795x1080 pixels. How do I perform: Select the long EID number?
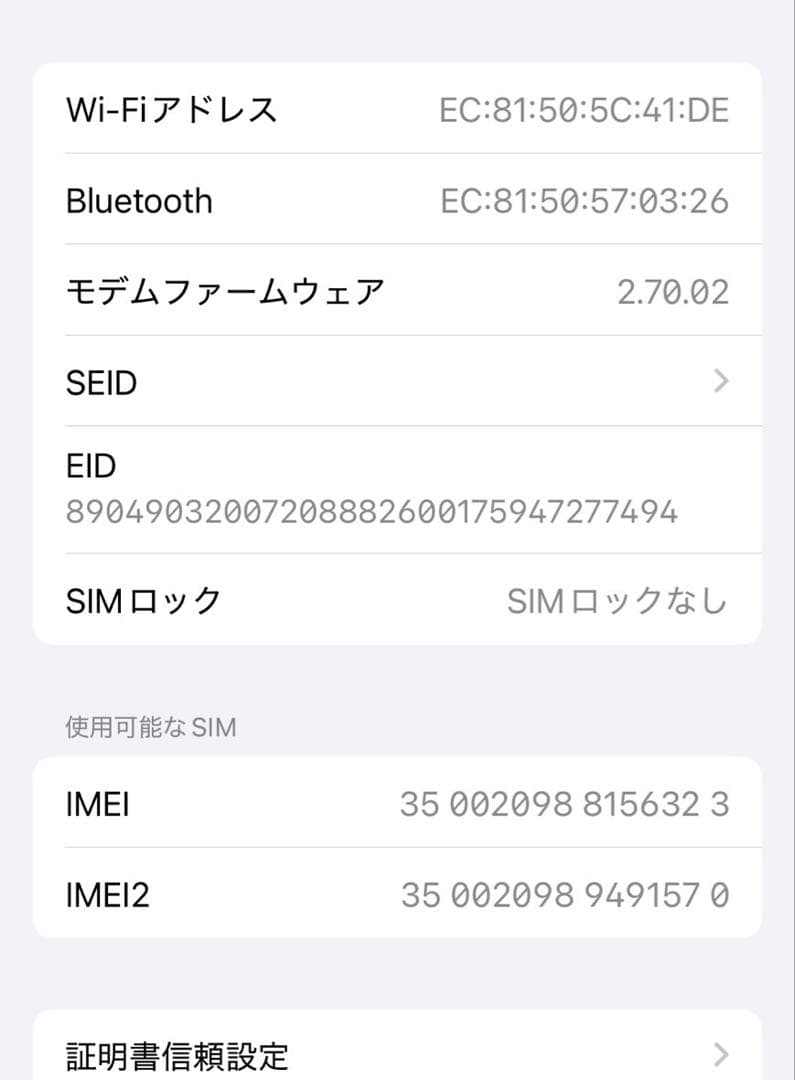click(370, 510)
